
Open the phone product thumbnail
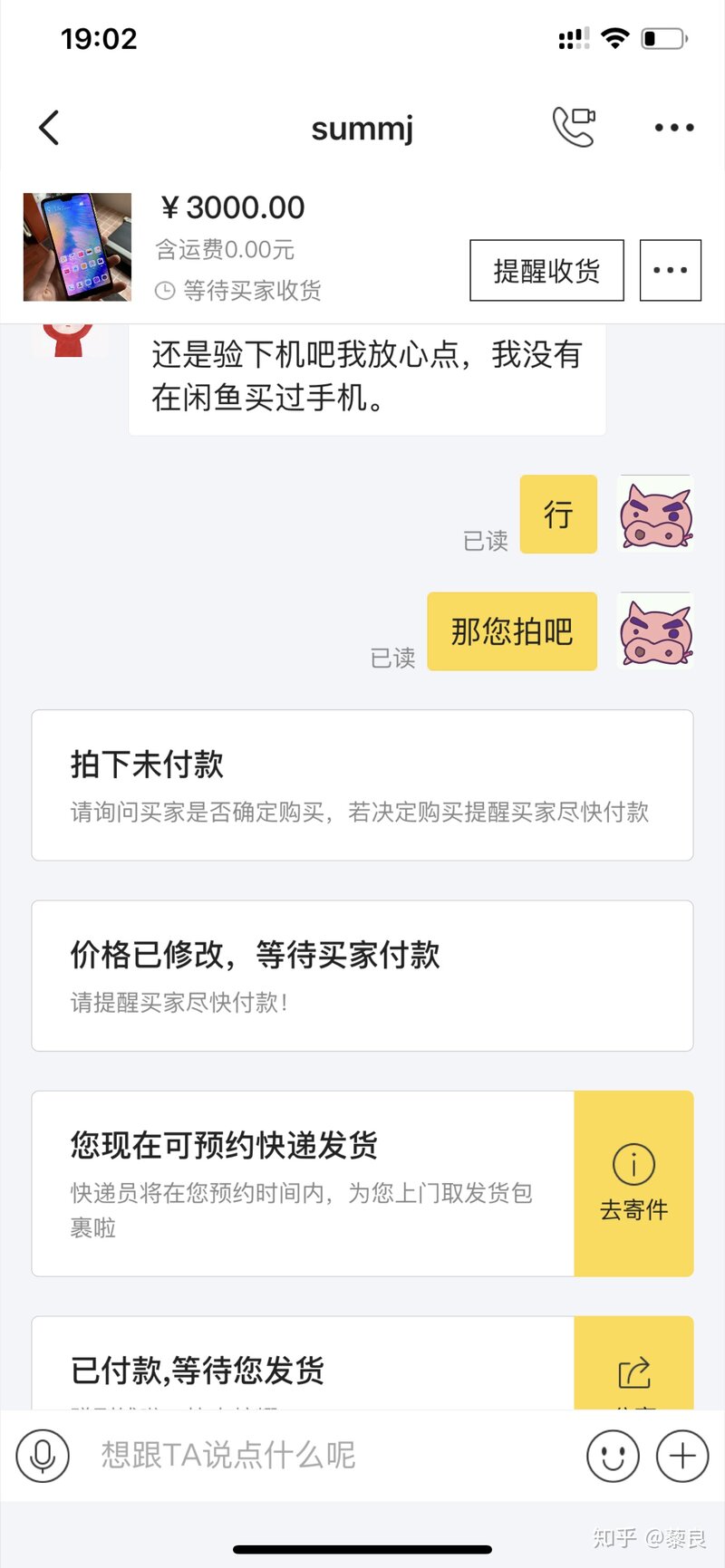pos(77,246)
